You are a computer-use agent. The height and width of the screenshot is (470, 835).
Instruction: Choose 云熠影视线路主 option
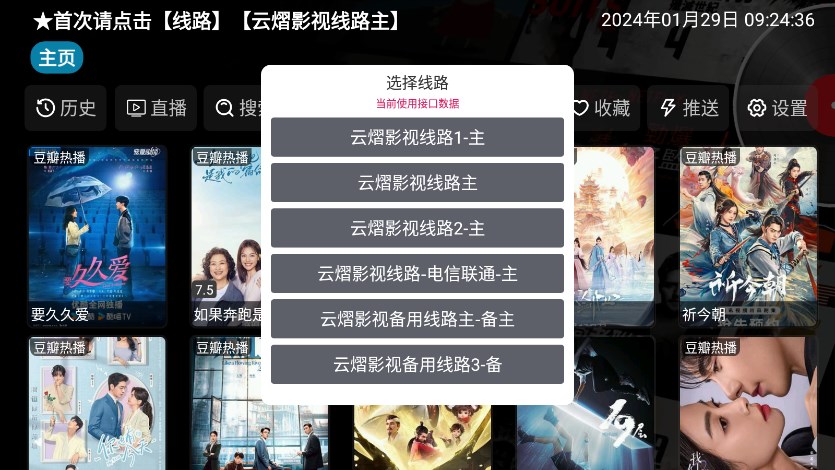[x=417, y=183]
